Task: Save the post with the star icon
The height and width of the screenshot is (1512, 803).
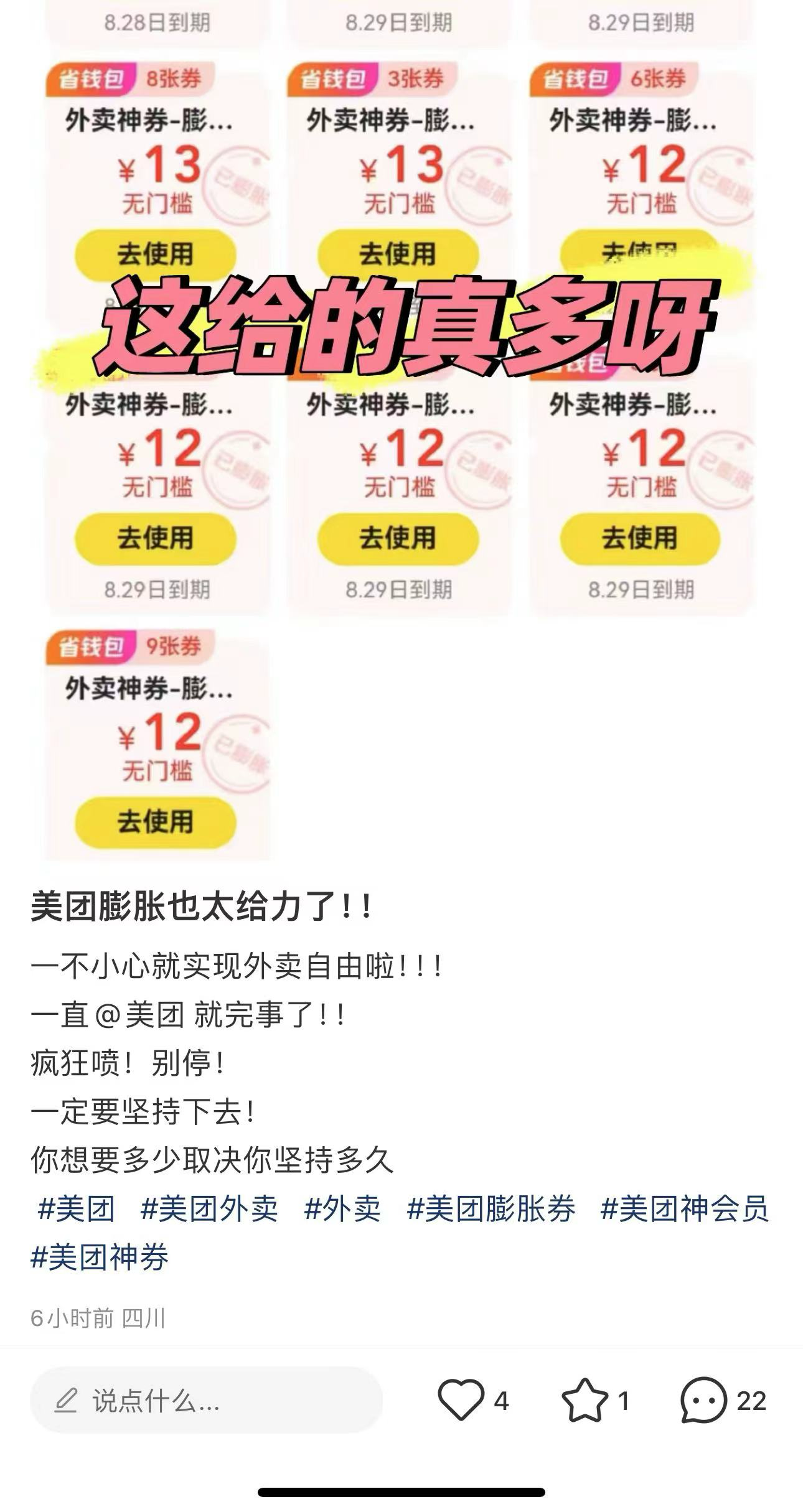Action: coord(585,1400)
